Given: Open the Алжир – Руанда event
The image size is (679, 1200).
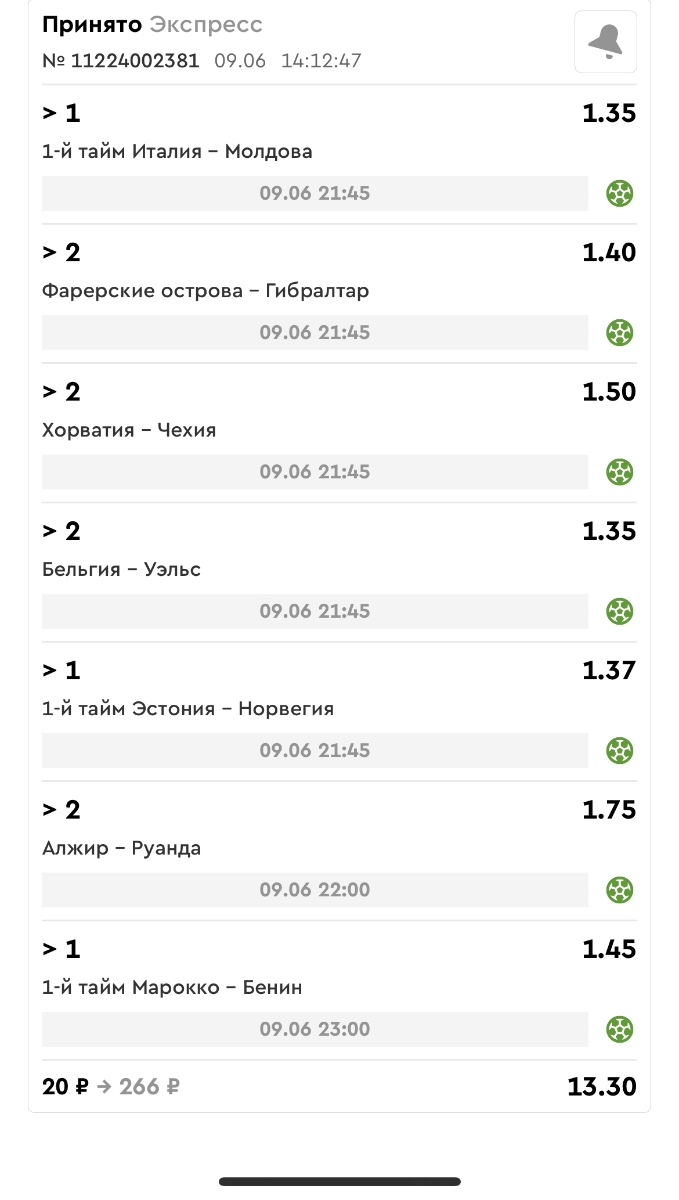Looking at the screenshot, I should [121, 849].
